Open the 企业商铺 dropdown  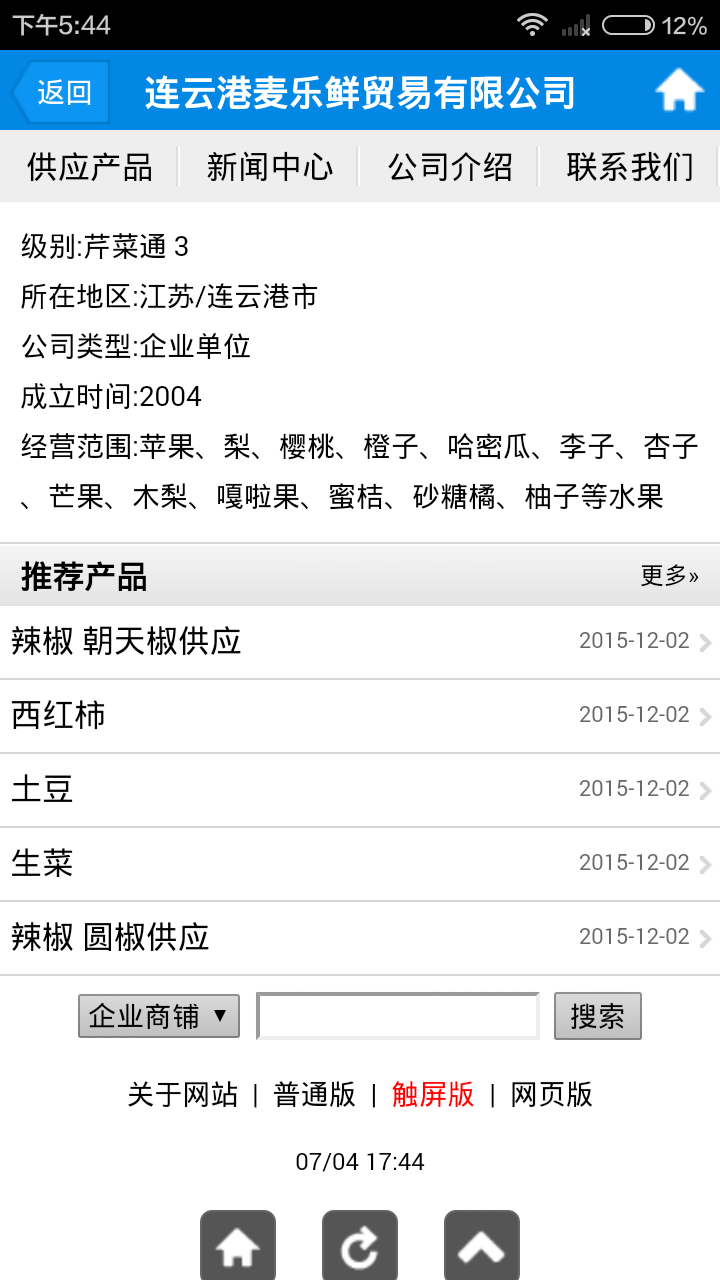(158, 1015)
